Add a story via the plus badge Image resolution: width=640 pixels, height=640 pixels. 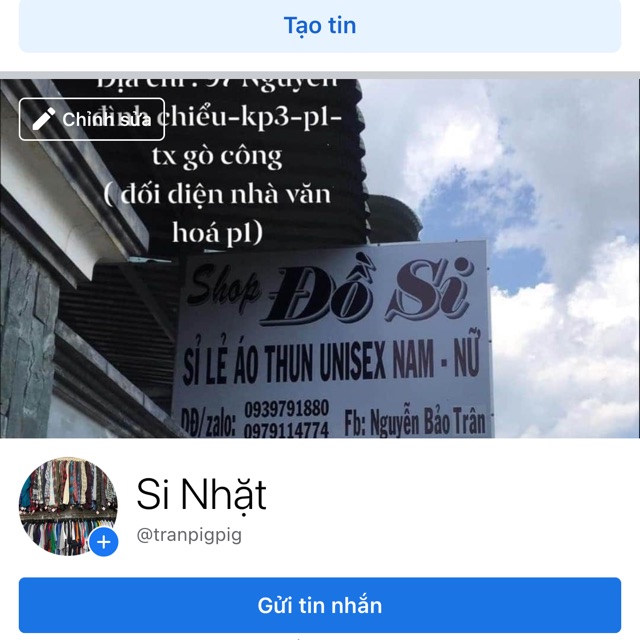pos(104,542)
